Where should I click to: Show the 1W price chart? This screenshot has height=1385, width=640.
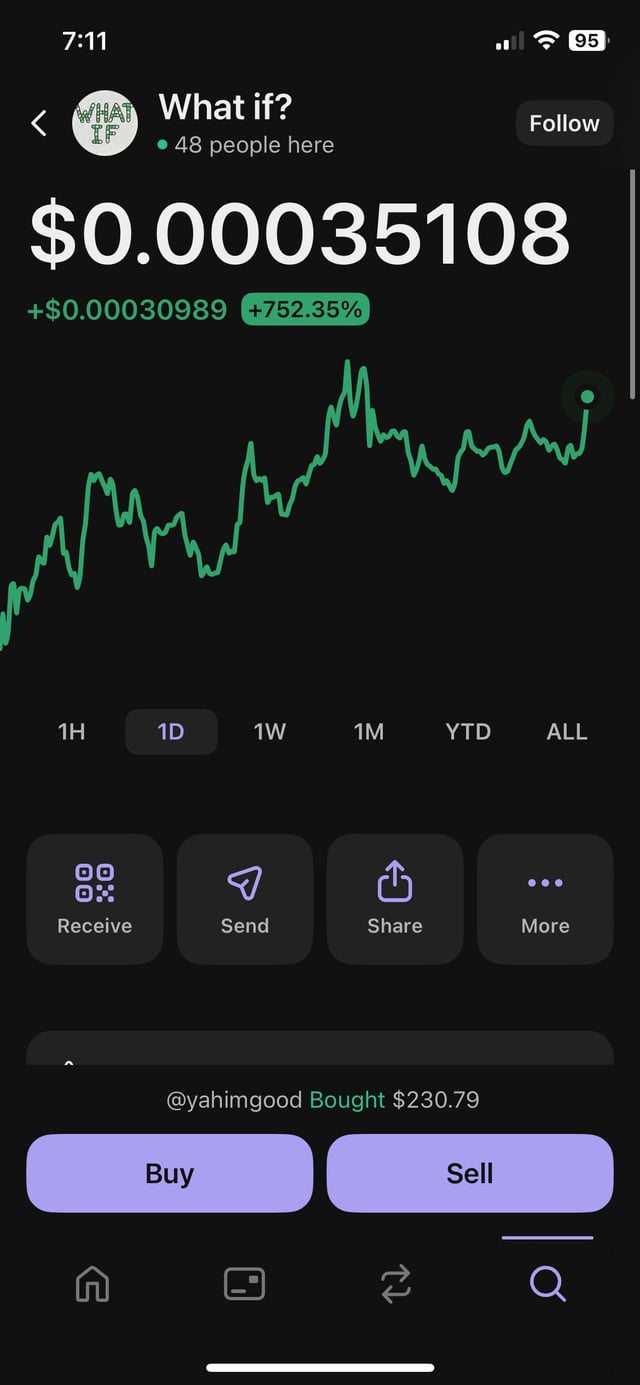click(270, 732)
